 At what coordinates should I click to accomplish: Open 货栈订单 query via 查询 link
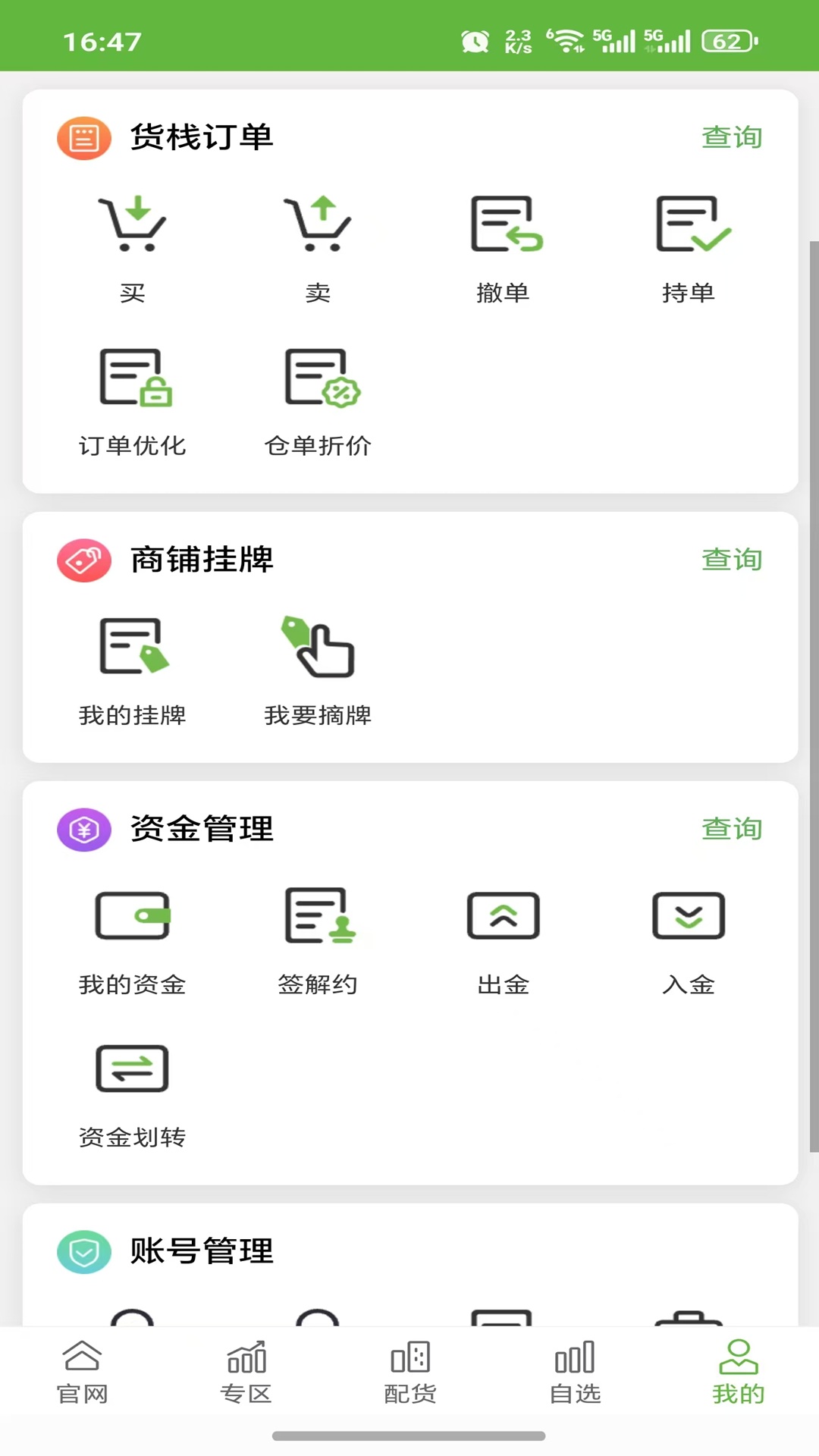pos(733,137)
